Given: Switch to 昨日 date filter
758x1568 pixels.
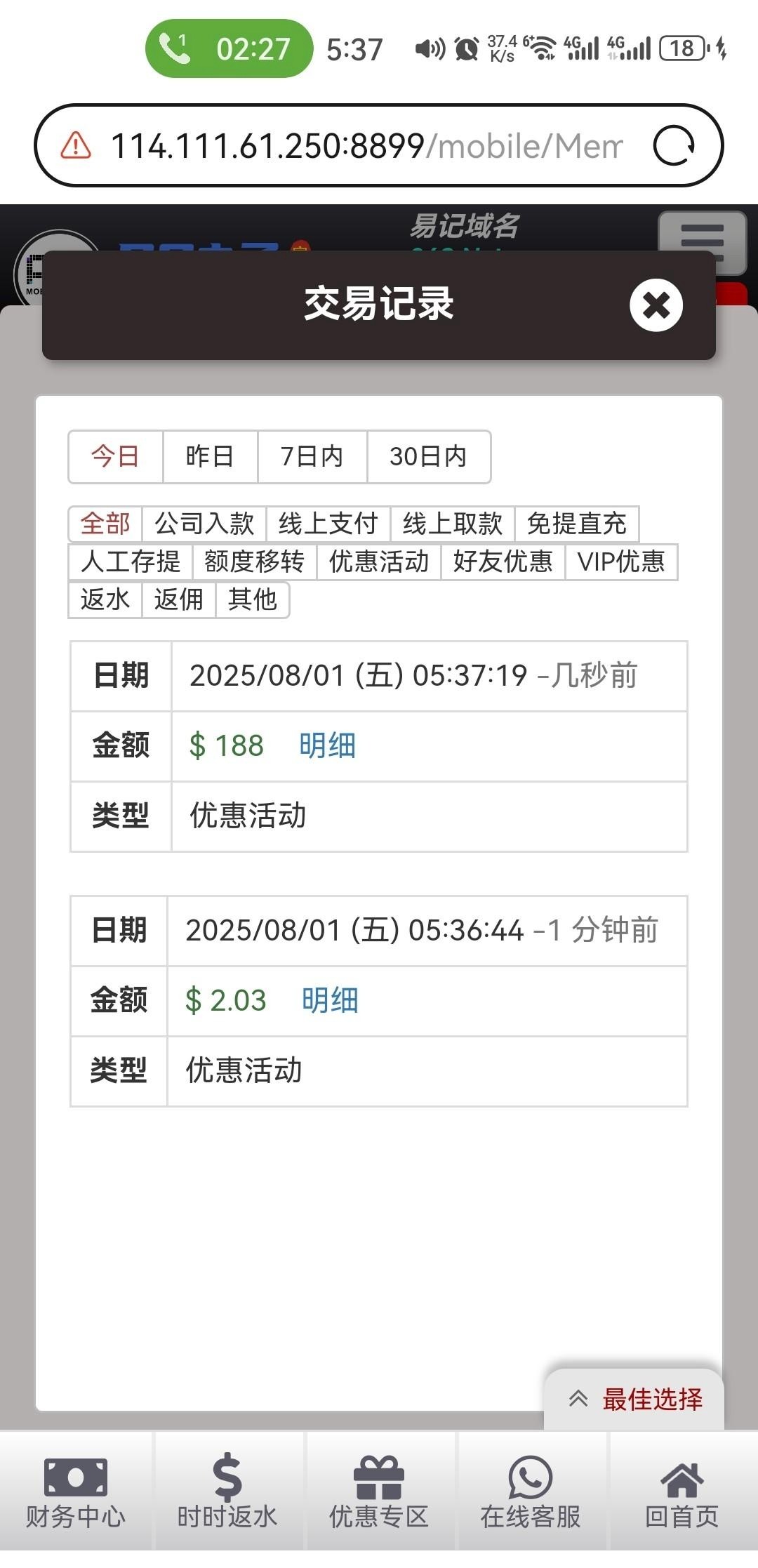Looking at the screenshot, I should tap(210, 457).
